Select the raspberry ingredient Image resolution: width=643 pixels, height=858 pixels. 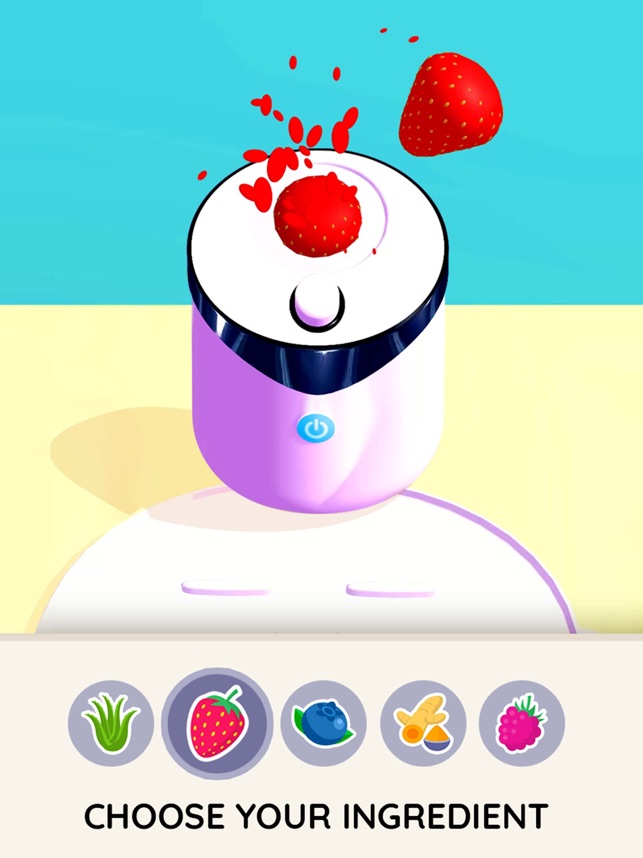pos(522,723)
